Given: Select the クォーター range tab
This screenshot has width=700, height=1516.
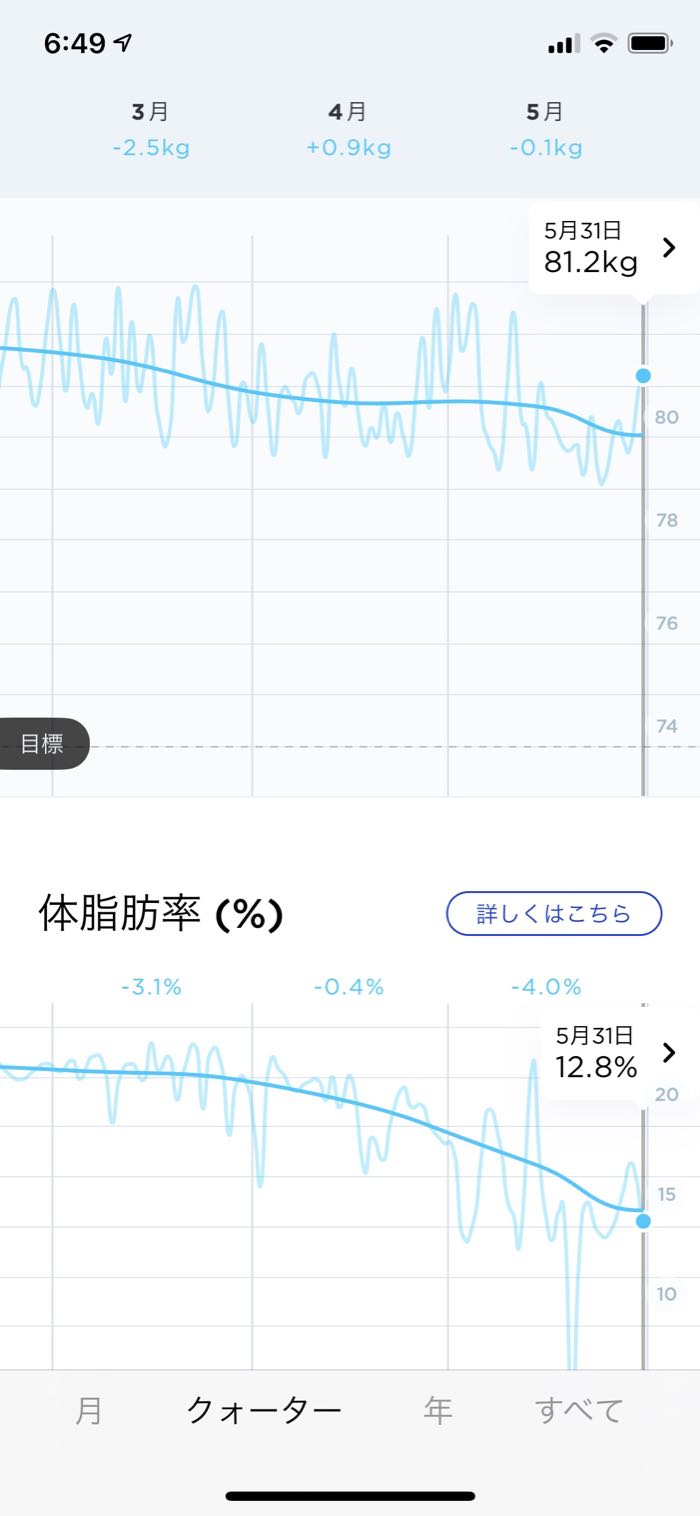Looking at the screenshot, I should pyautogui.click(x=265, y=1410).
